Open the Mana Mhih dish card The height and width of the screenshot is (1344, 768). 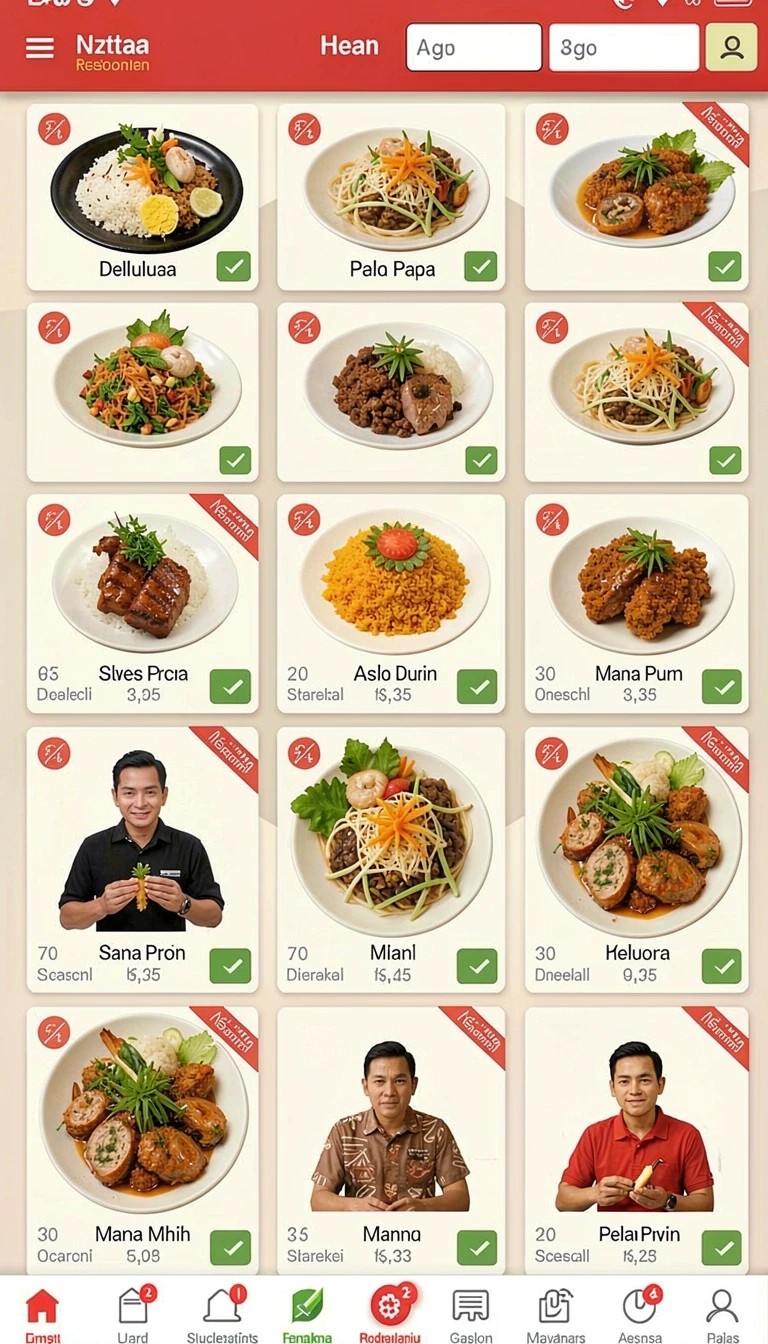(142, 1140)
